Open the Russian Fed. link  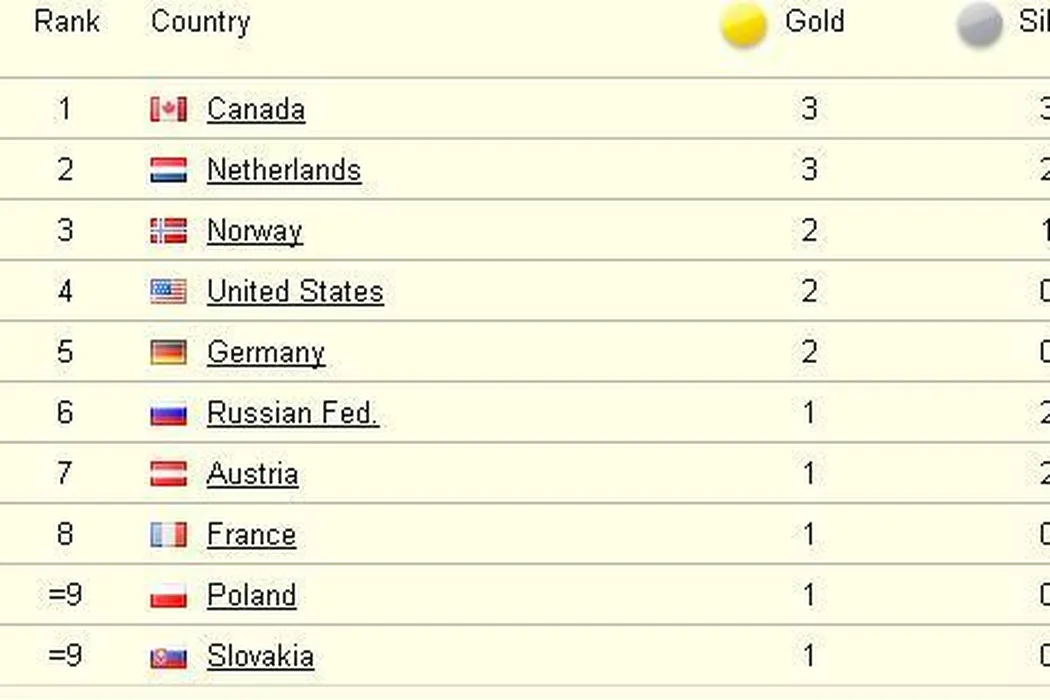(x=292, y=413)
